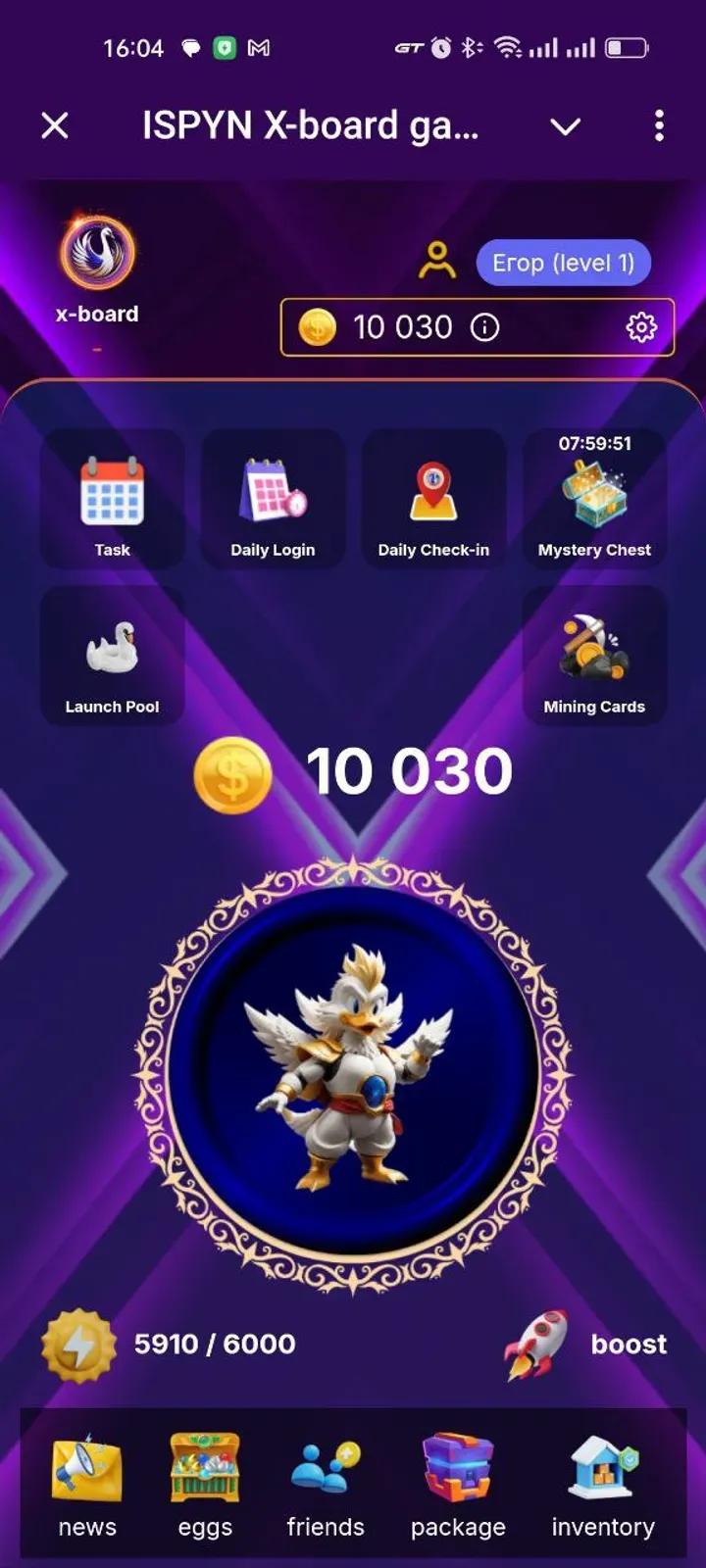Open Daily Check-in

(x=433, y=499)
